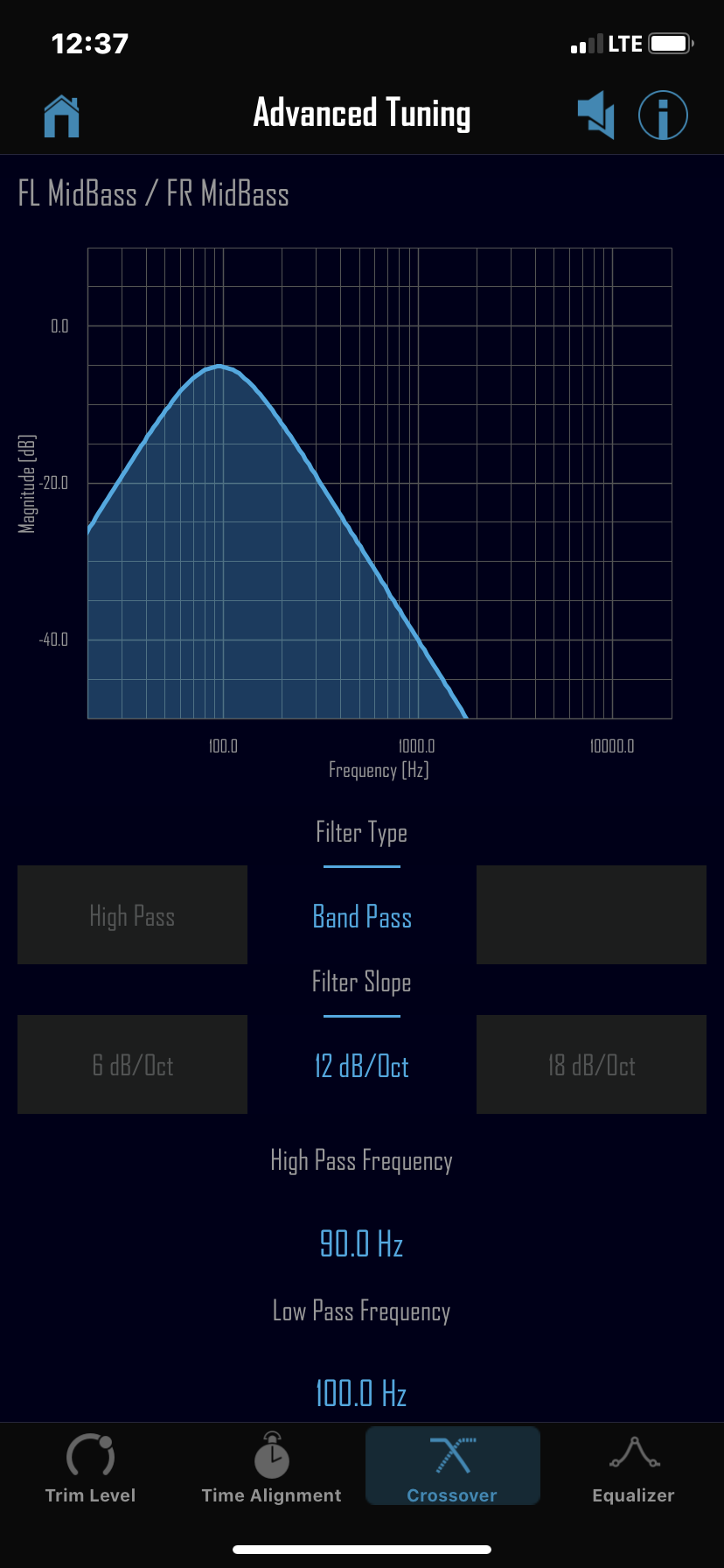Choose 6 dB/Oct filter slope
This screenshot has height=1568, width=724.
point(132,1065)
